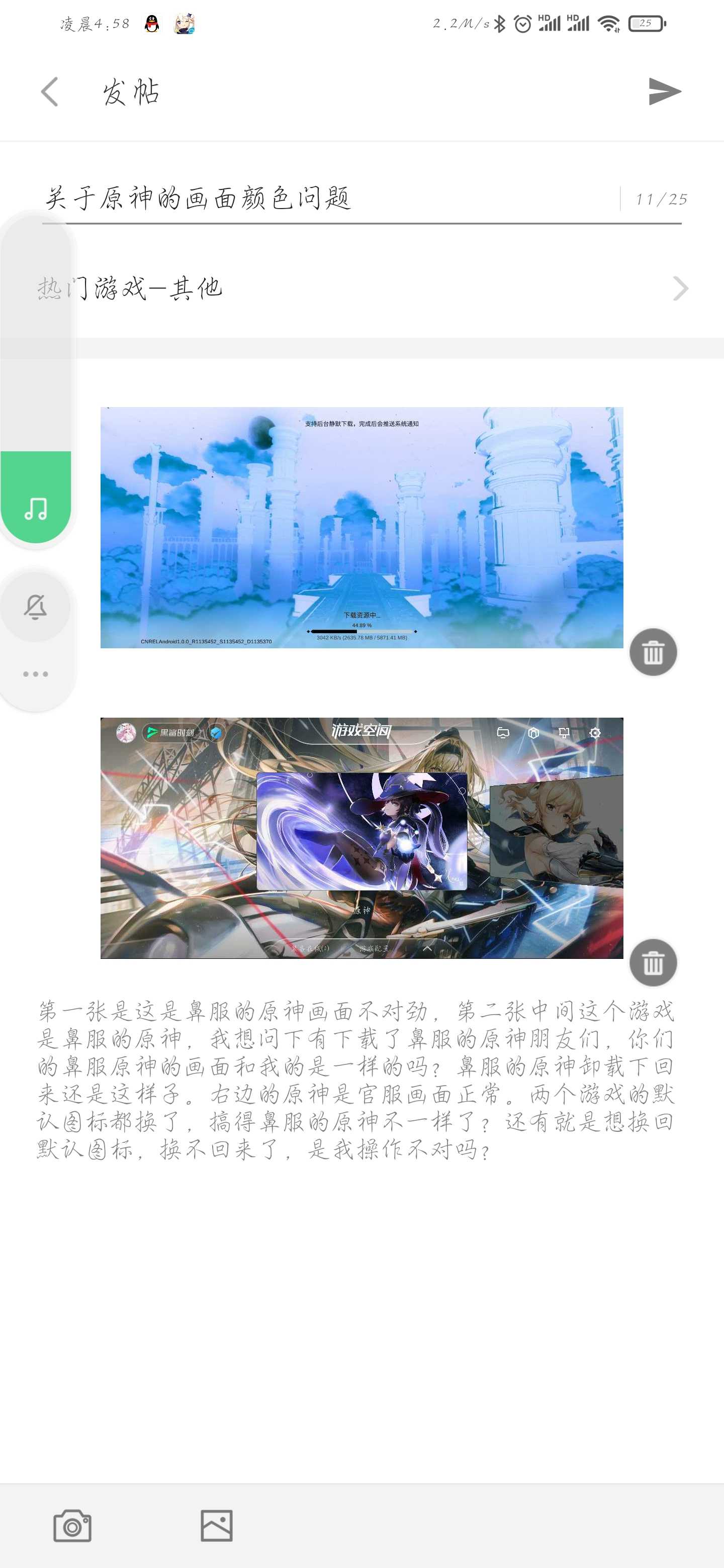Add a picture from the gallery
Image resolution: width=724 pixels, height=1568 pixels.
[x=217, y=1526]
